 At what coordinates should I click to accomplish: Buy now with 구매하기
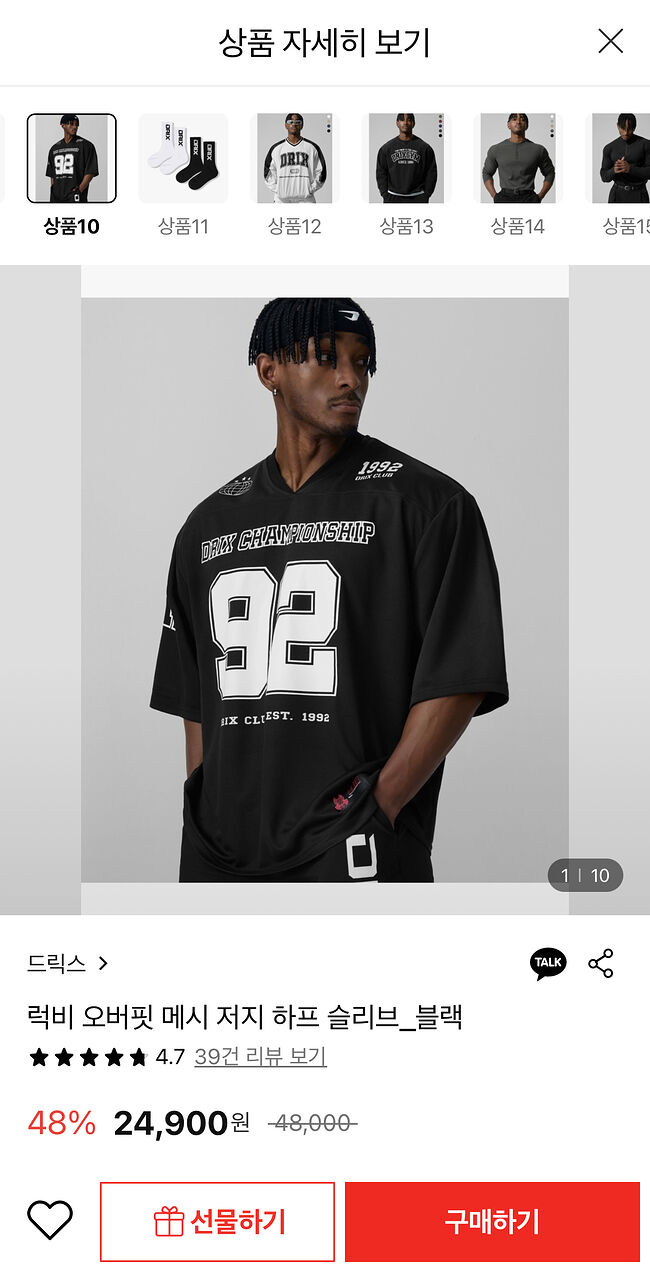pos(492,1222)
